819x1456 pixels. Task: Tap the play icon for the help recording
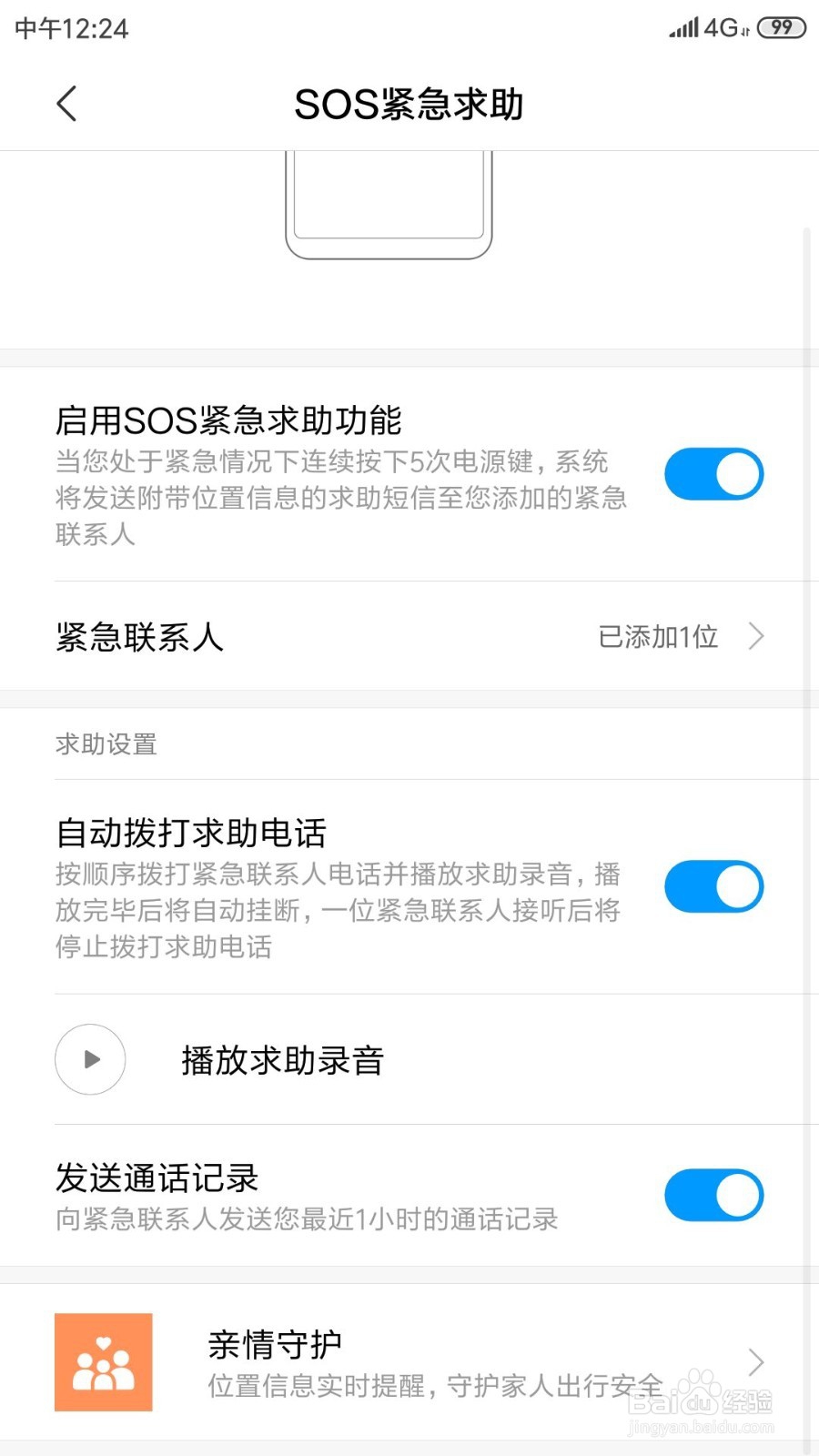(89, 1059)
